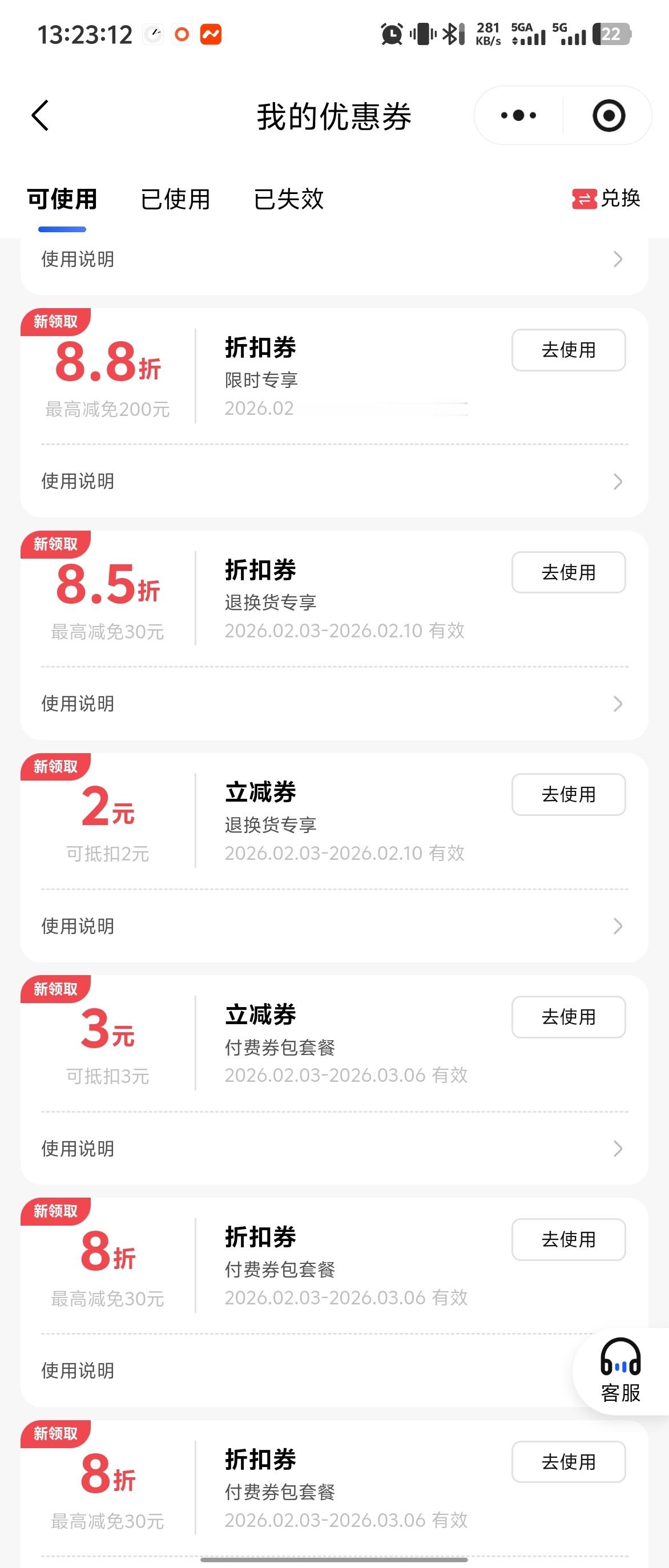Expand 使用说明 under the 8.5折 coupon
669x1568 pixels.
[334, 704]
